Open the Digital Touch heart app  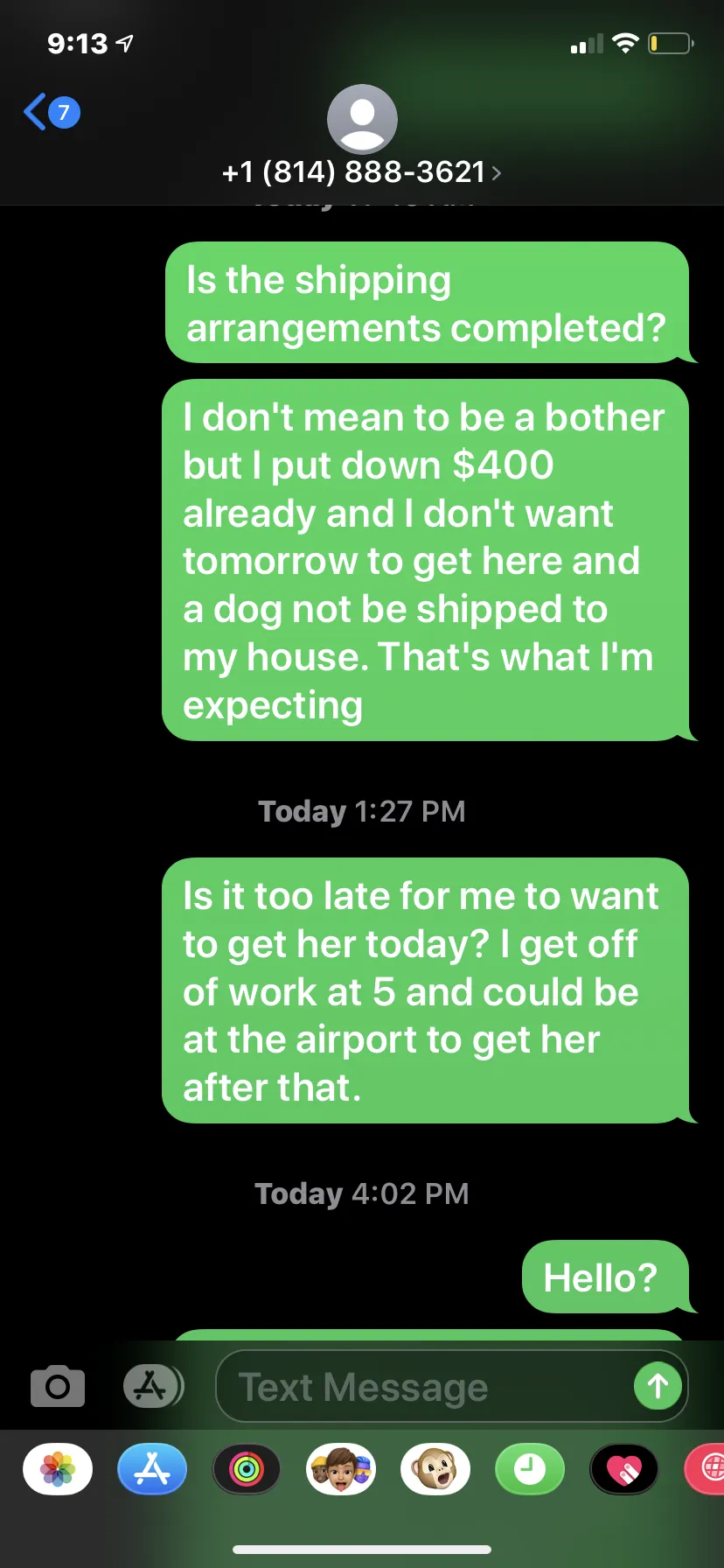coord(624,1469)
